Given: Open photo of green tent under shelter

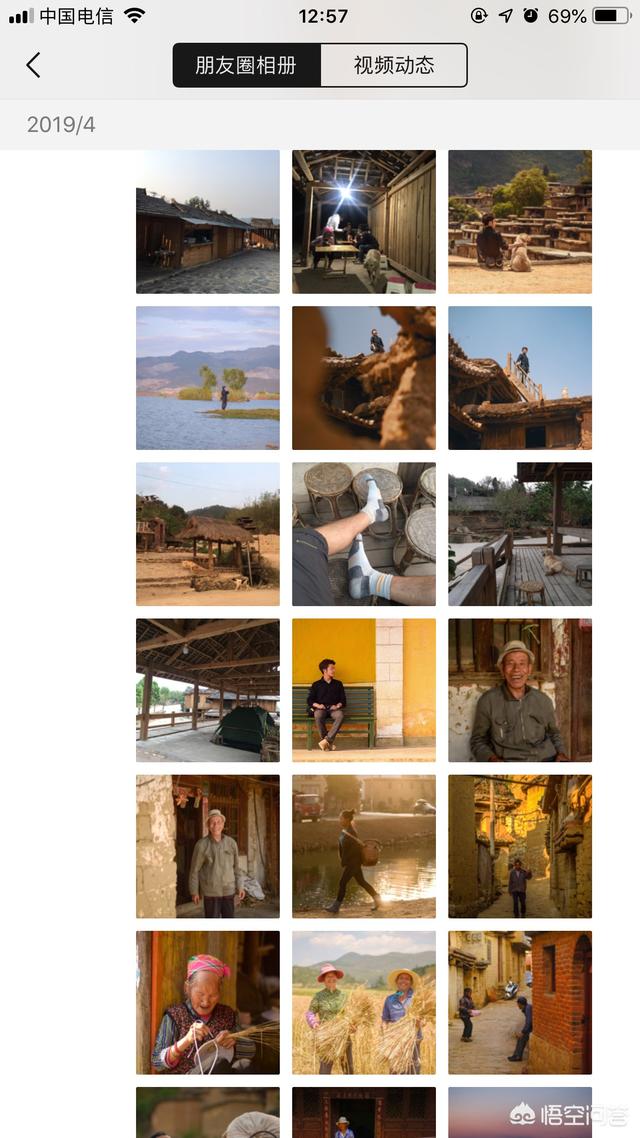Looking at the screenshot, I should (208, 690).
